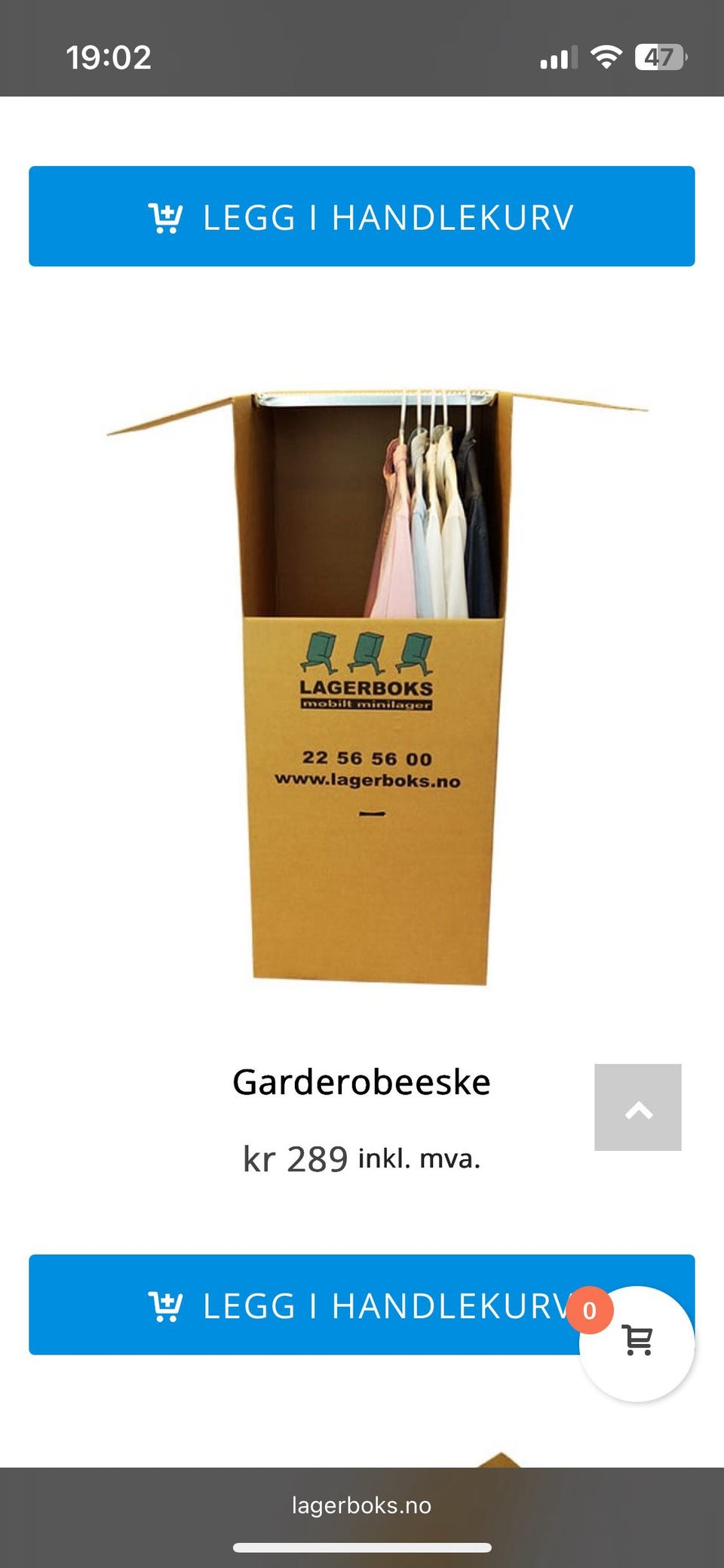
Task: Open the lagerboks.no site link
Action: tap(361, 1505)
